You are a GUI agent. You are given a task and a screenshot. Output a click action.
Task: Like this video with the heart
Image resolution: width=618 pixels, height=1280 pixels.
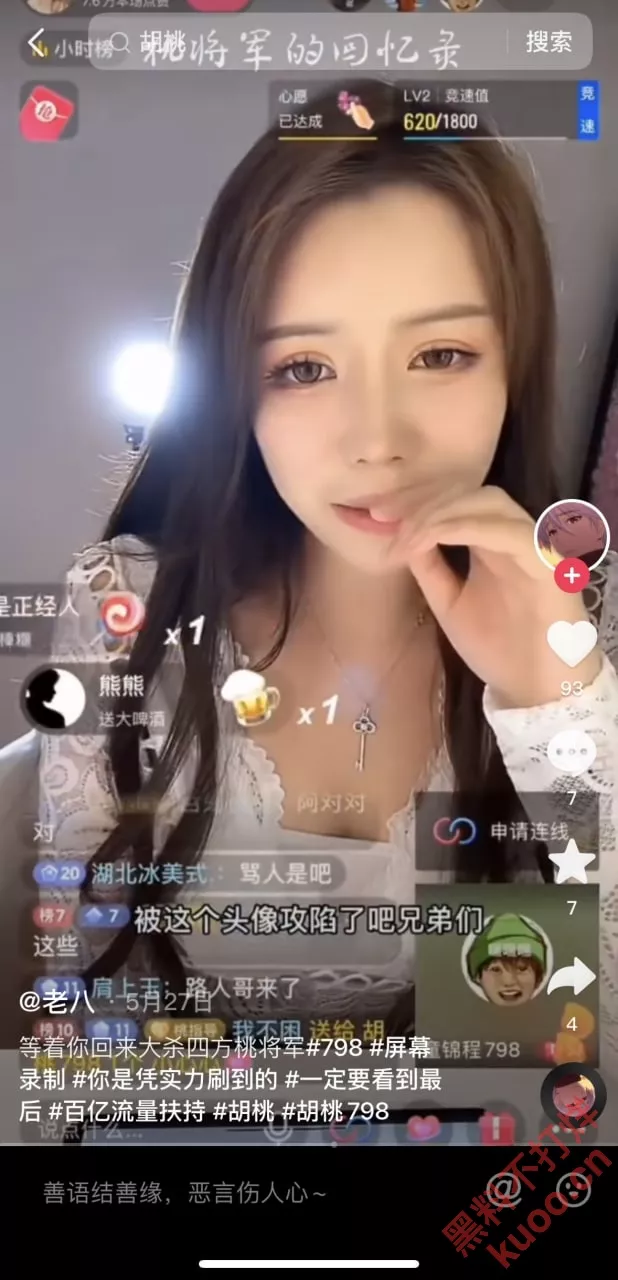click(572, 645)
